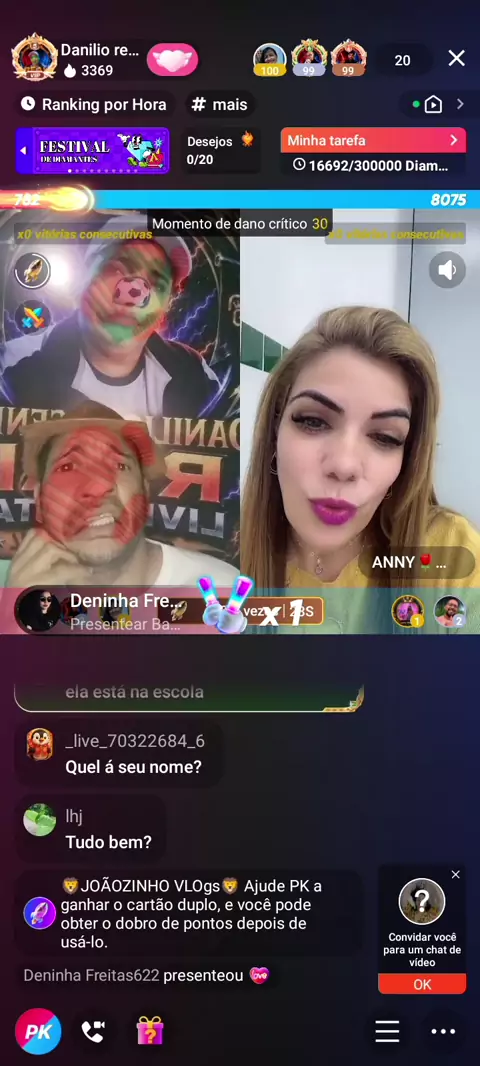The width and height of the screenshot is (480, 1066).
Task: Open the three-dots more options
Action: click(x=443, y=1031)
